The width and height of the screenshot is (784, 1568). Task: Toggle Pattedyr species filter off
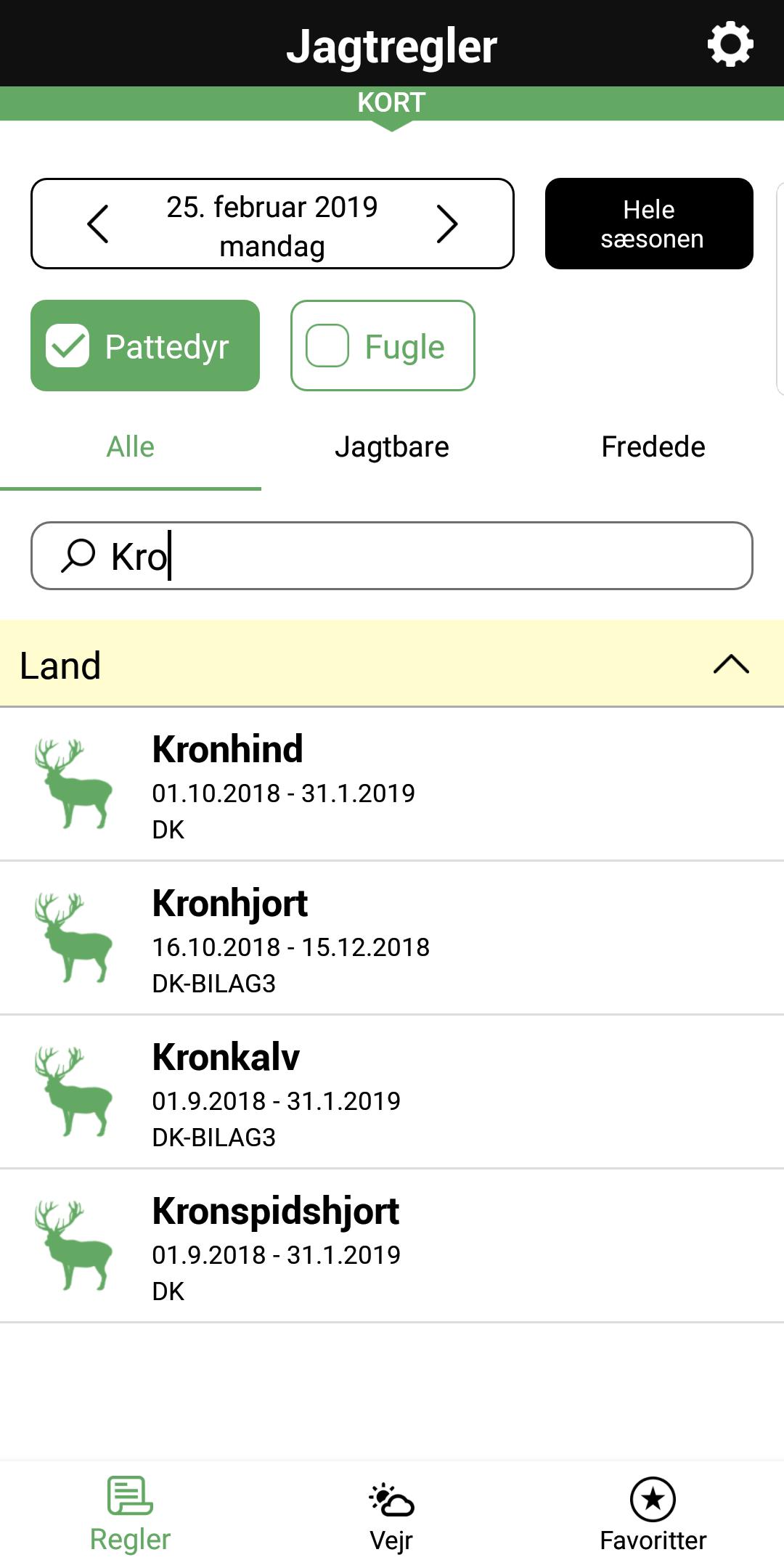point(144,346)
